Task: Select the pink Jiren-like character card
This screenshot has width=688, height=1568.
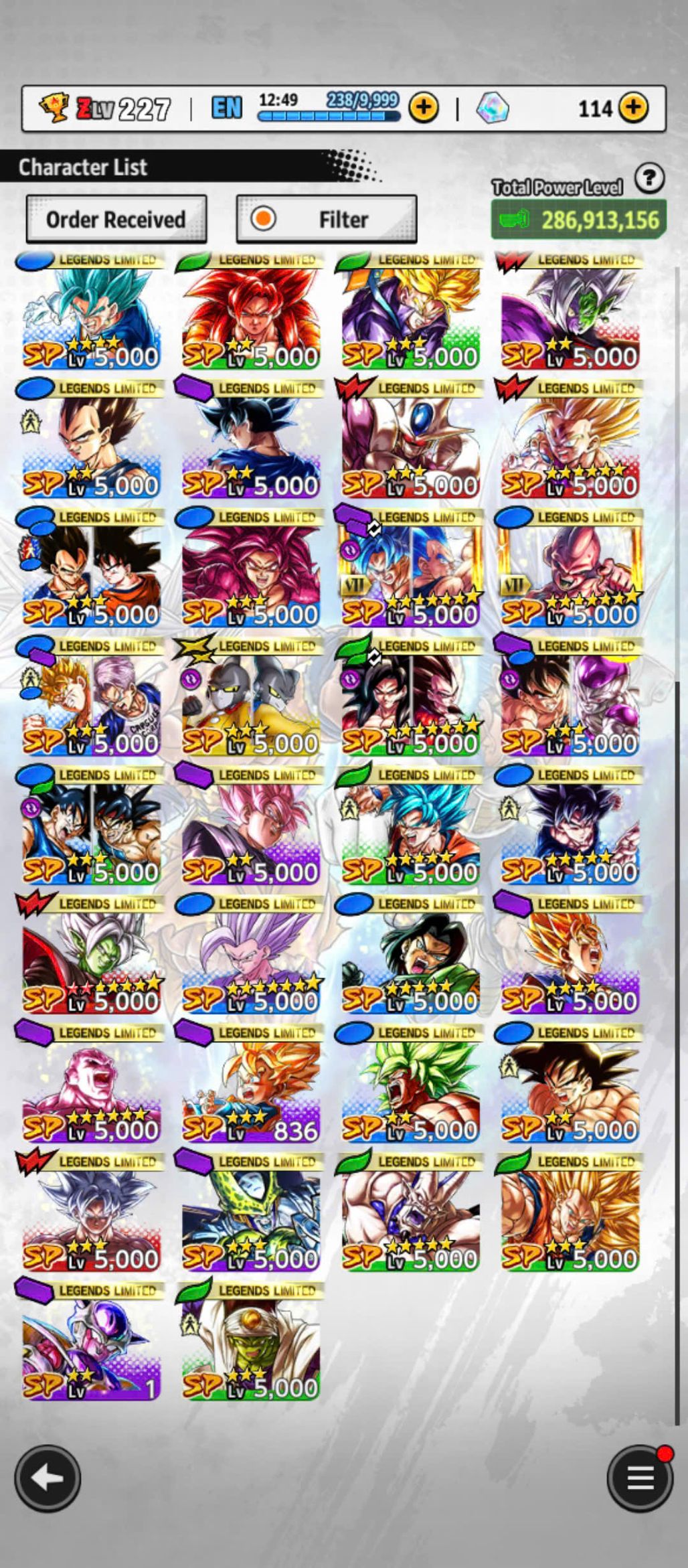Action: tap(92, 1085)
